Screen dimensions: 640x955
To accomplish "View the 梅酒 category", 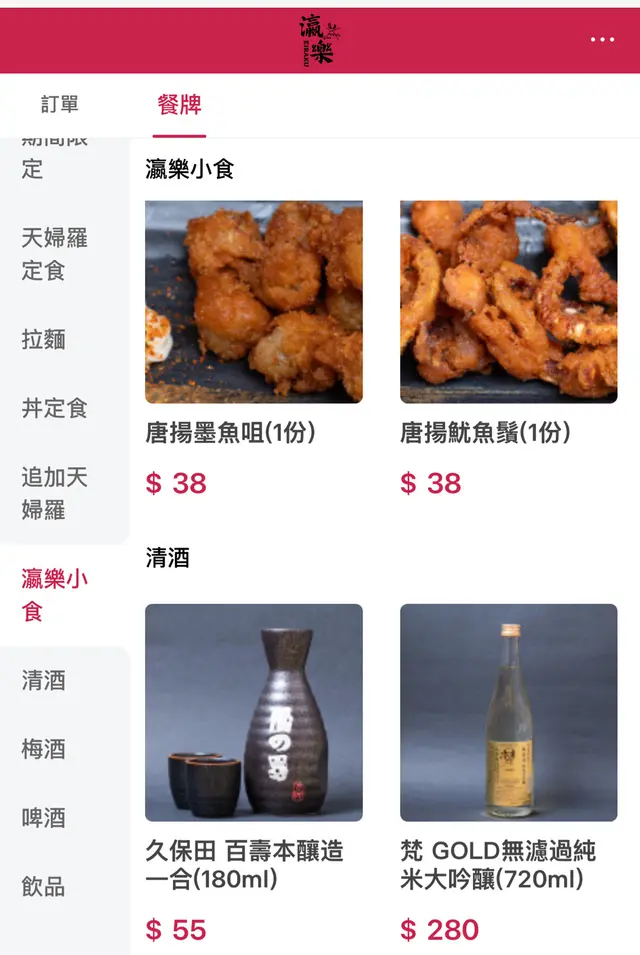I will pyautogui.click(x=44, y=749).
